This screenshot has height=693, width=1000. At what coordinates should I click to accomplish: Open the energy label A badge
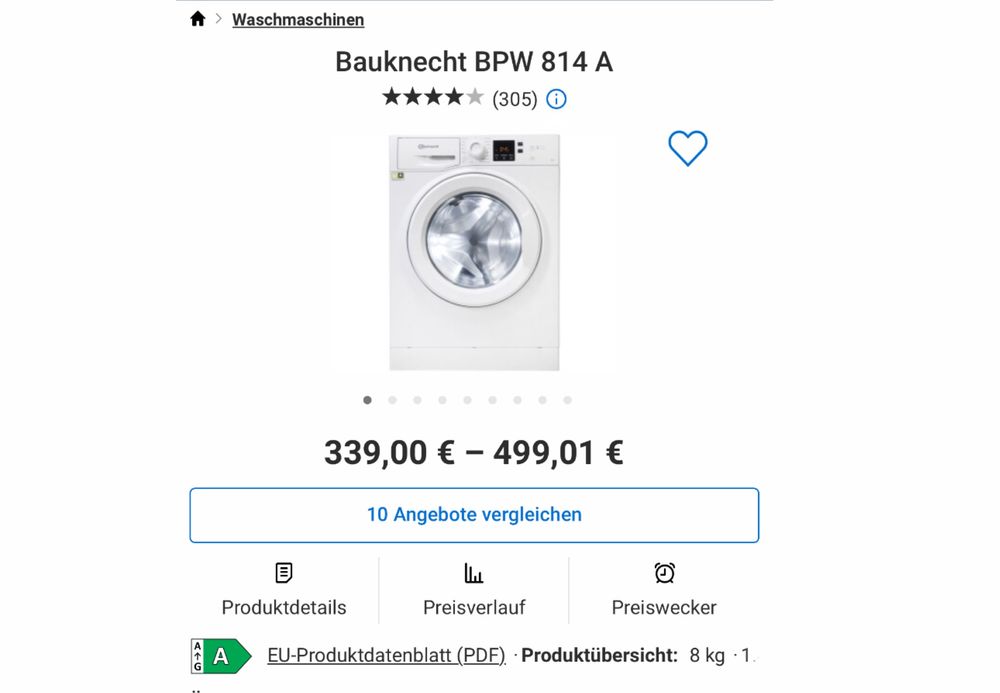220,656
